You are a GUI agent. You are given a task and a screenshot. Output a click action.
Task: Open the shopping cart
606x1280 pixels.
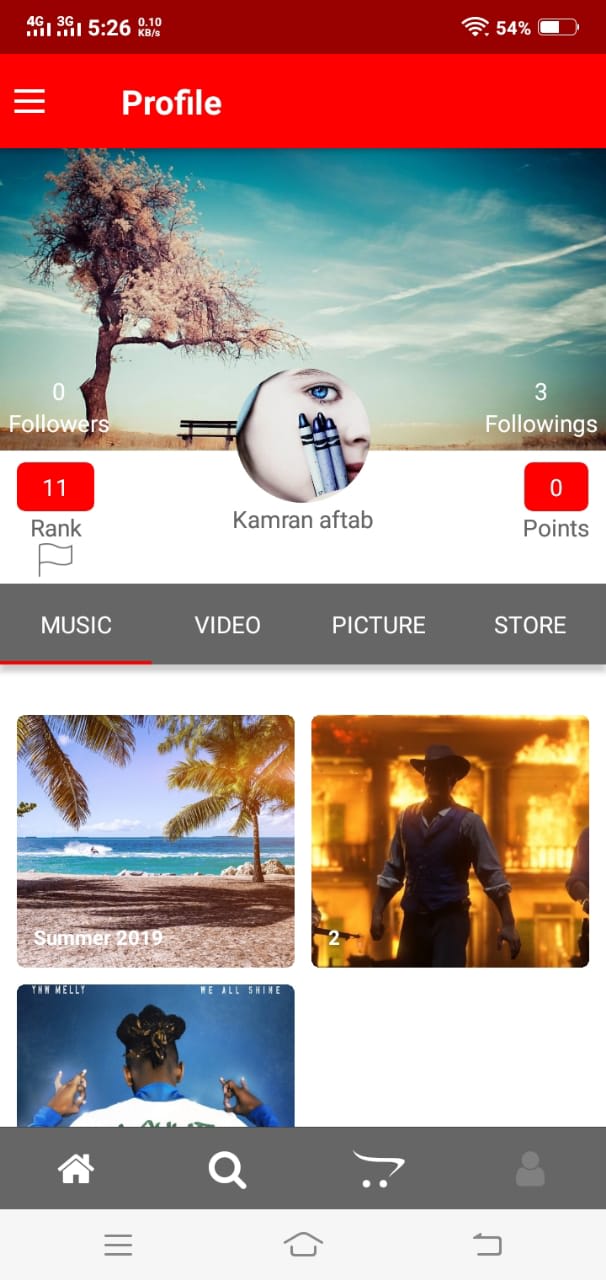(x=379, y=1168)
